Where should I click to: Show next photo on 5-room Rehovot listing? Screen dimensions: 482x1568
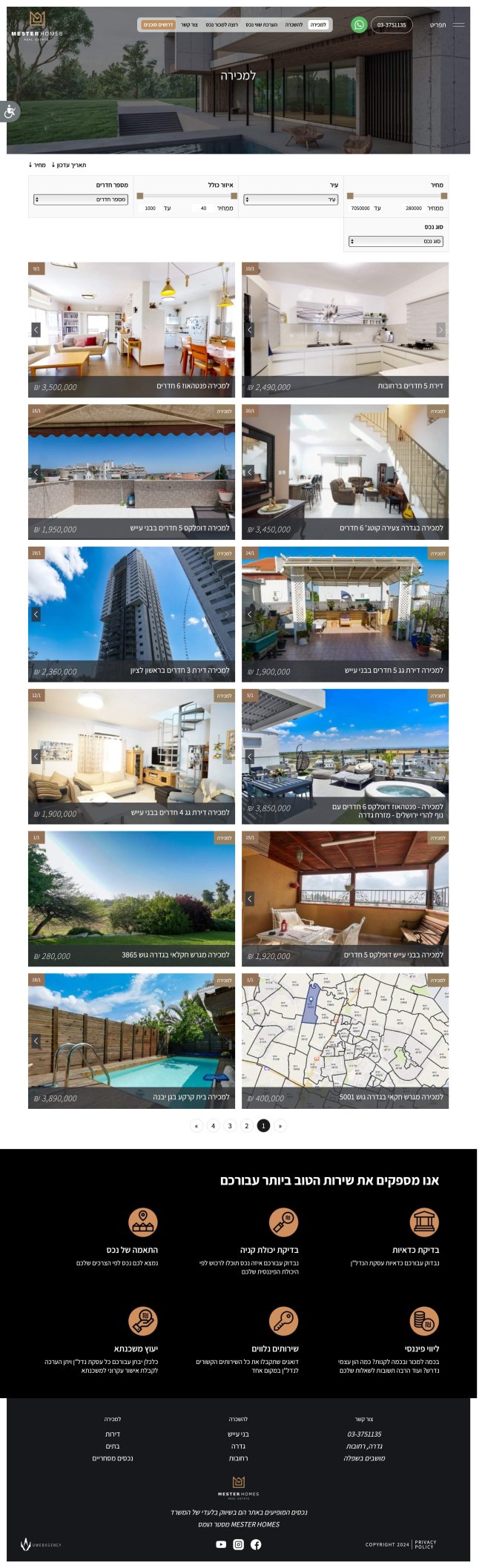[440, 329]
